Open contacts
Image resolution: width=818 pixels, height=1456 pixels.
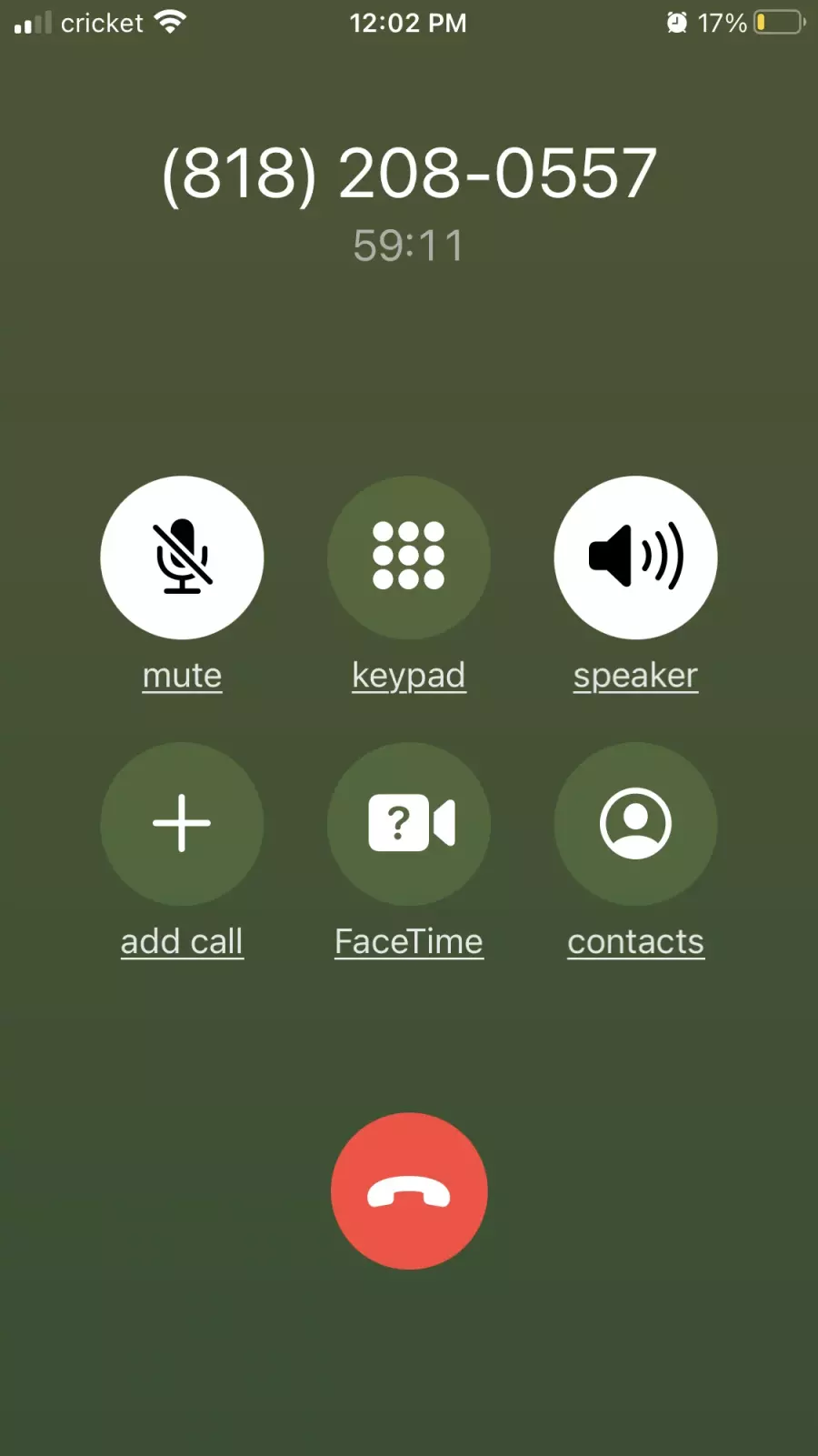635,824
